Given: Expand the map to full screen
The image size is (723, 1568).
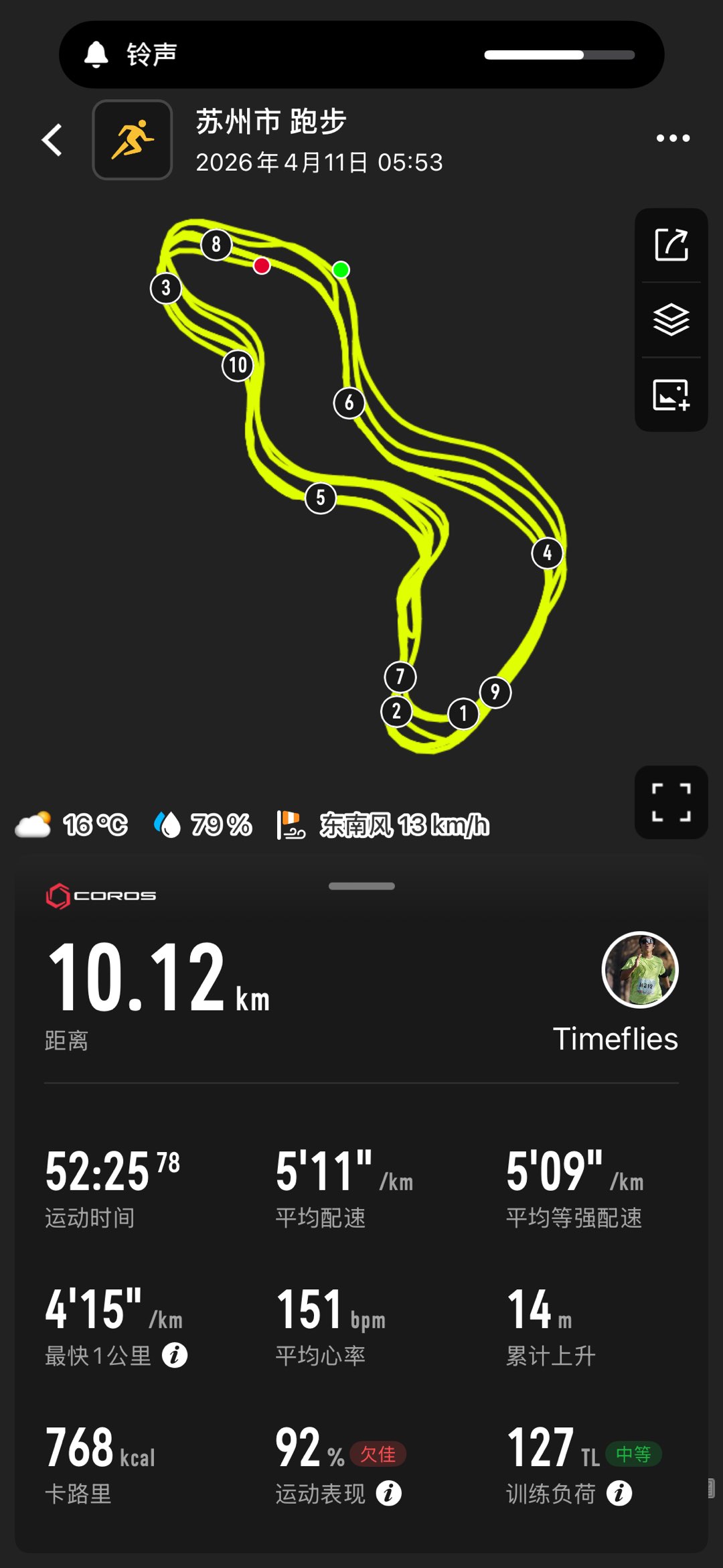Looking at the screenshot, I should click(x=671, y=802).
